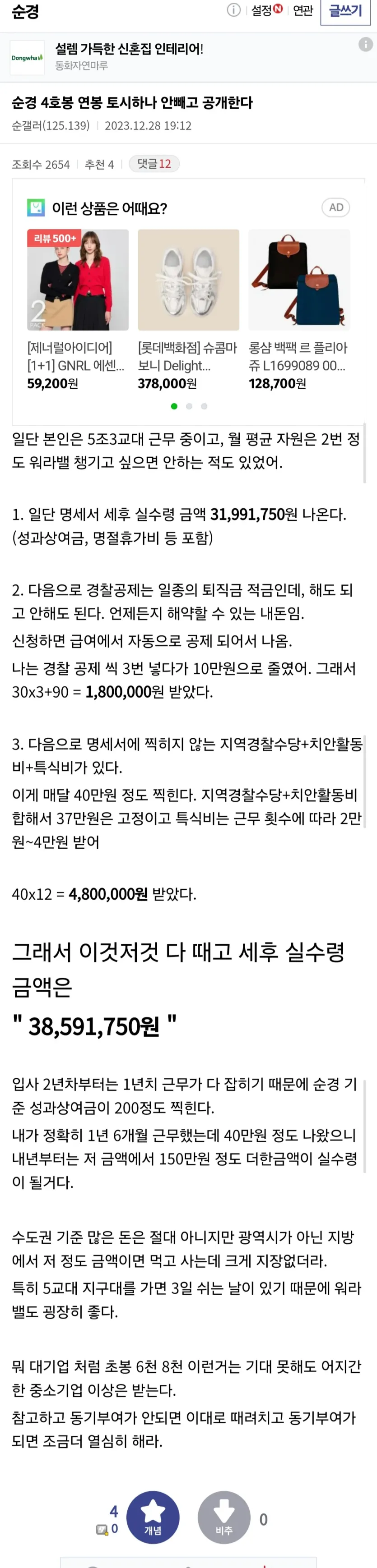
Task: Tap the AD badge in product carousel
Action: click(336, 207)
